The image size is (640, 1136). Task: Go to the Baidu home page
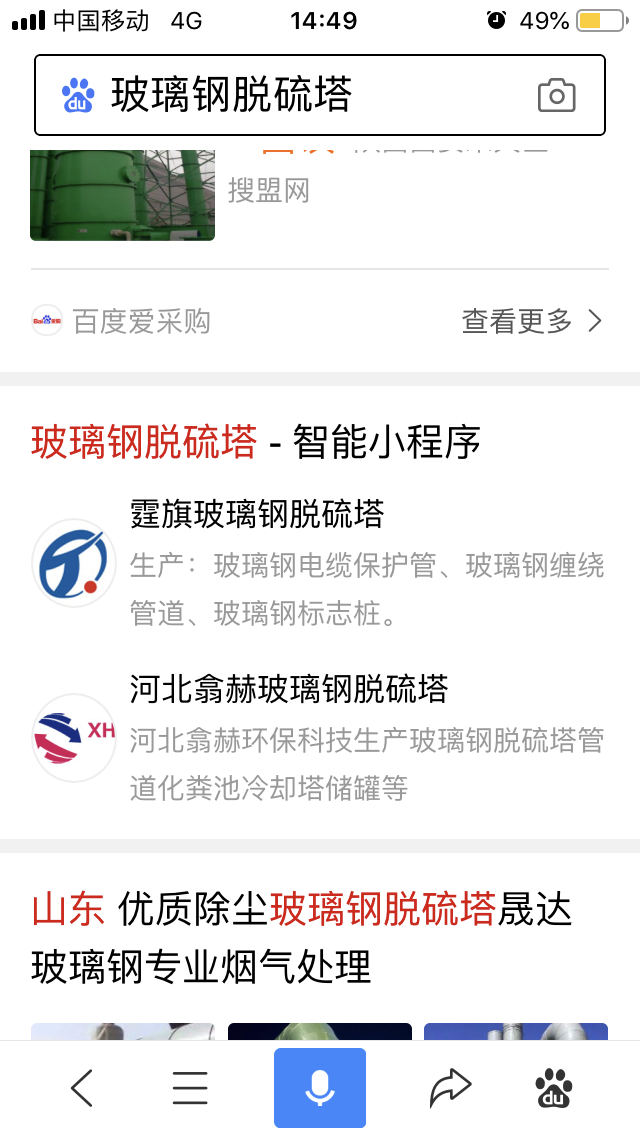click(x=554, y=1088)
